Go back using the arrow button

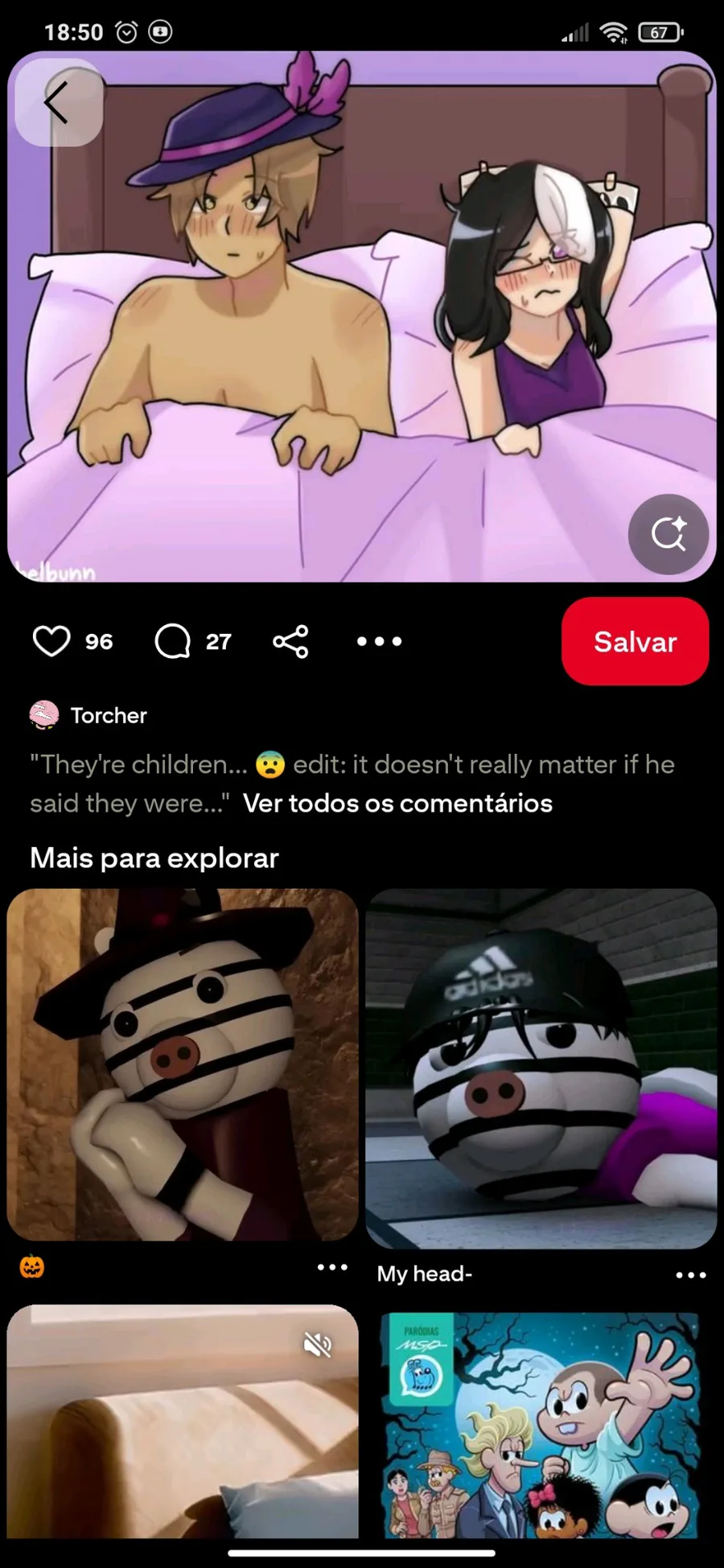(x=56, y=103)
